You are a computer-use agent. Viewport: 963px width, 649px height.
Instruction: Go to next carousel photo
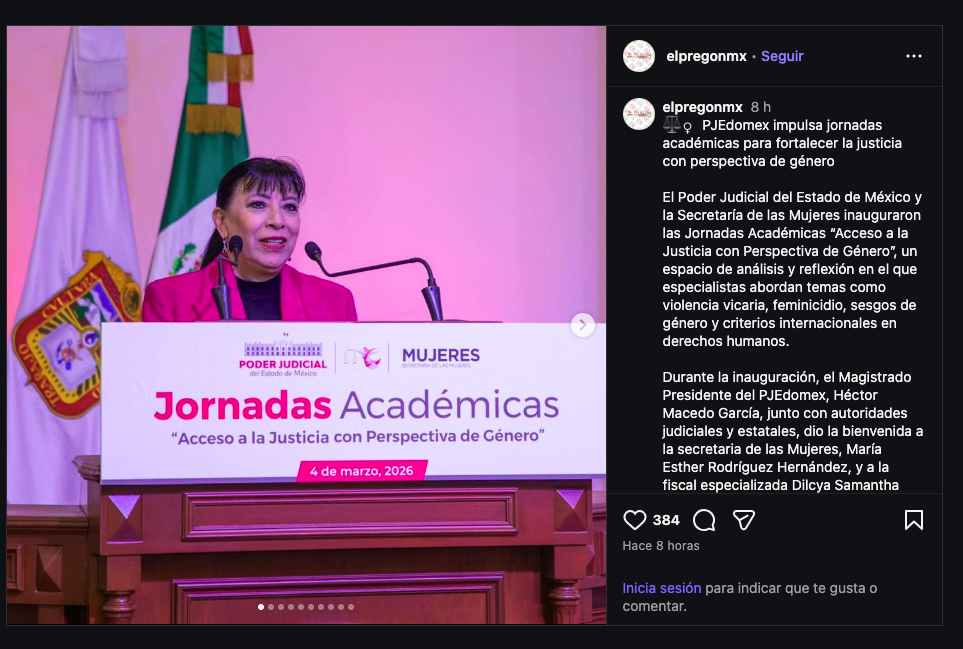coord(583,325)
